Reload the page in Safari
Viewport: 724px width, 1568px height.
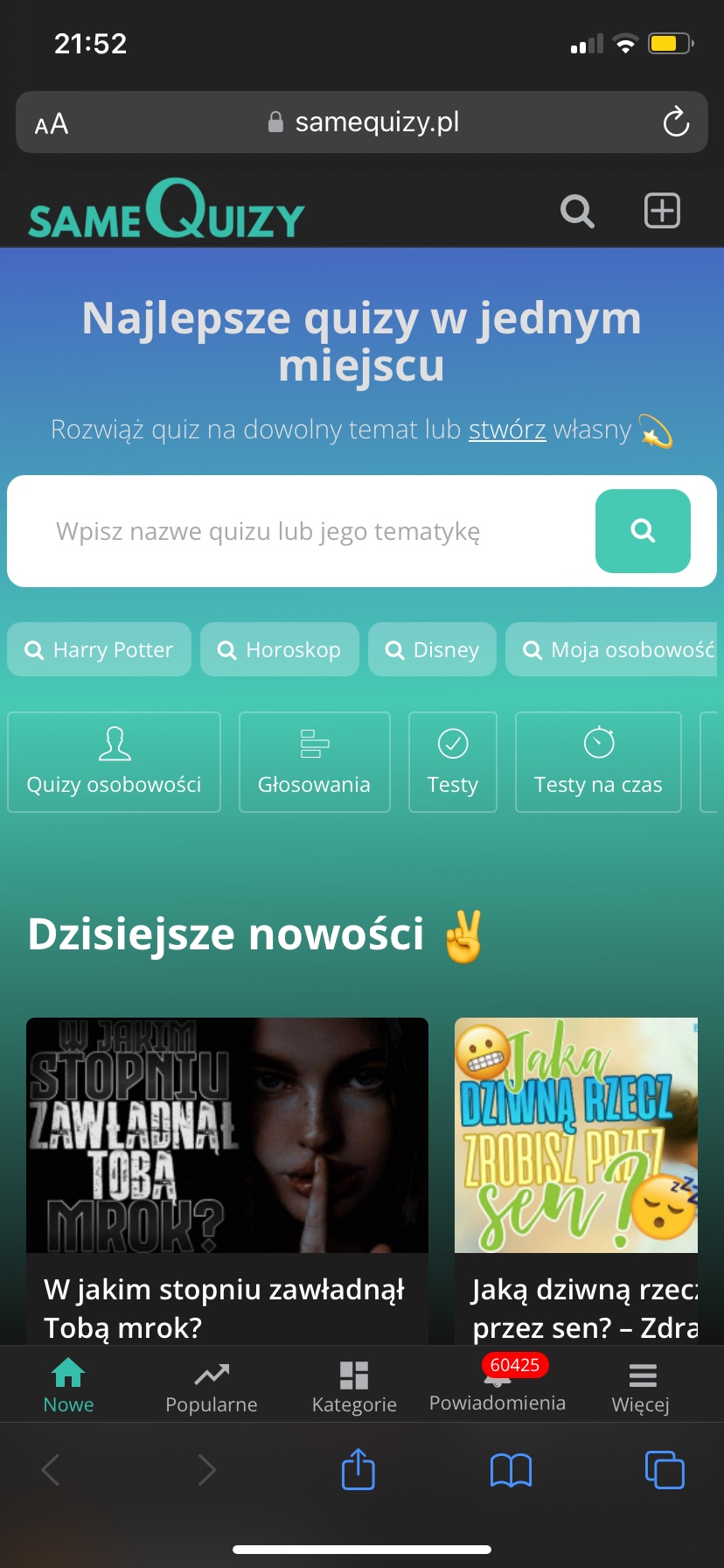(x=675, y=122)
